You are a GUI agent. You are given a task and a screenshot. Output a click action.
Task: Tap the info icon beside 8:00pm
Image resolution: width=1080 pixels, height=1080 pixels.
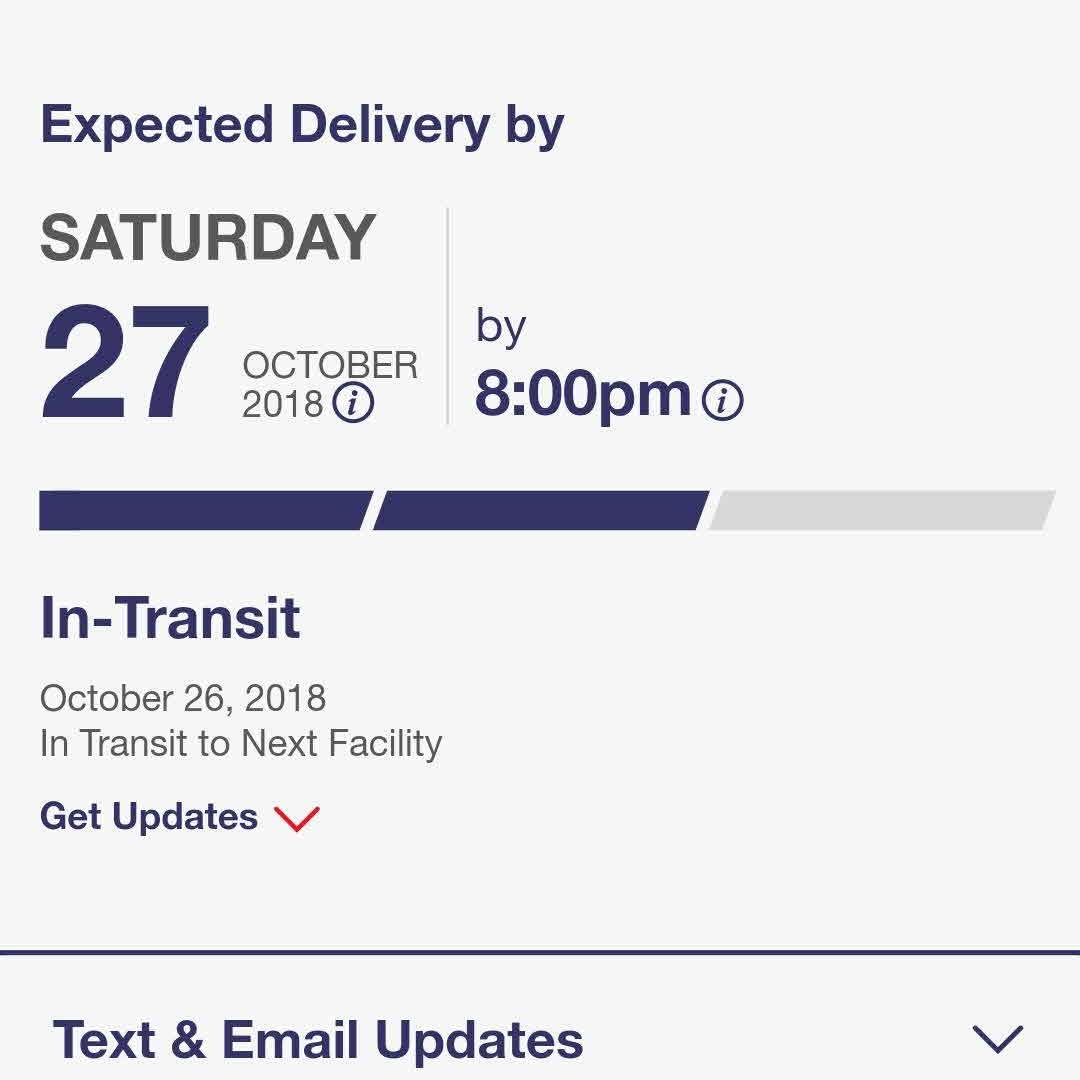(x=722, y=400)
